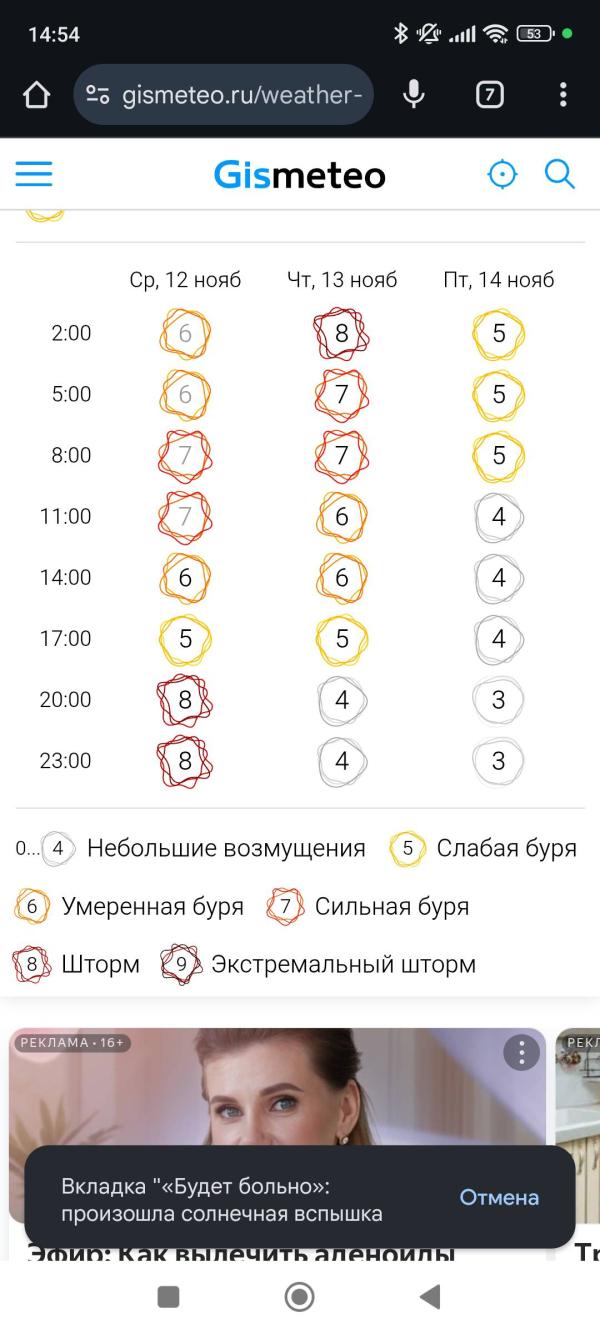The height and width of the screenshot is (1332, 600).
Task: Open the tab switcher showing 7
Action: click(489, 95)
